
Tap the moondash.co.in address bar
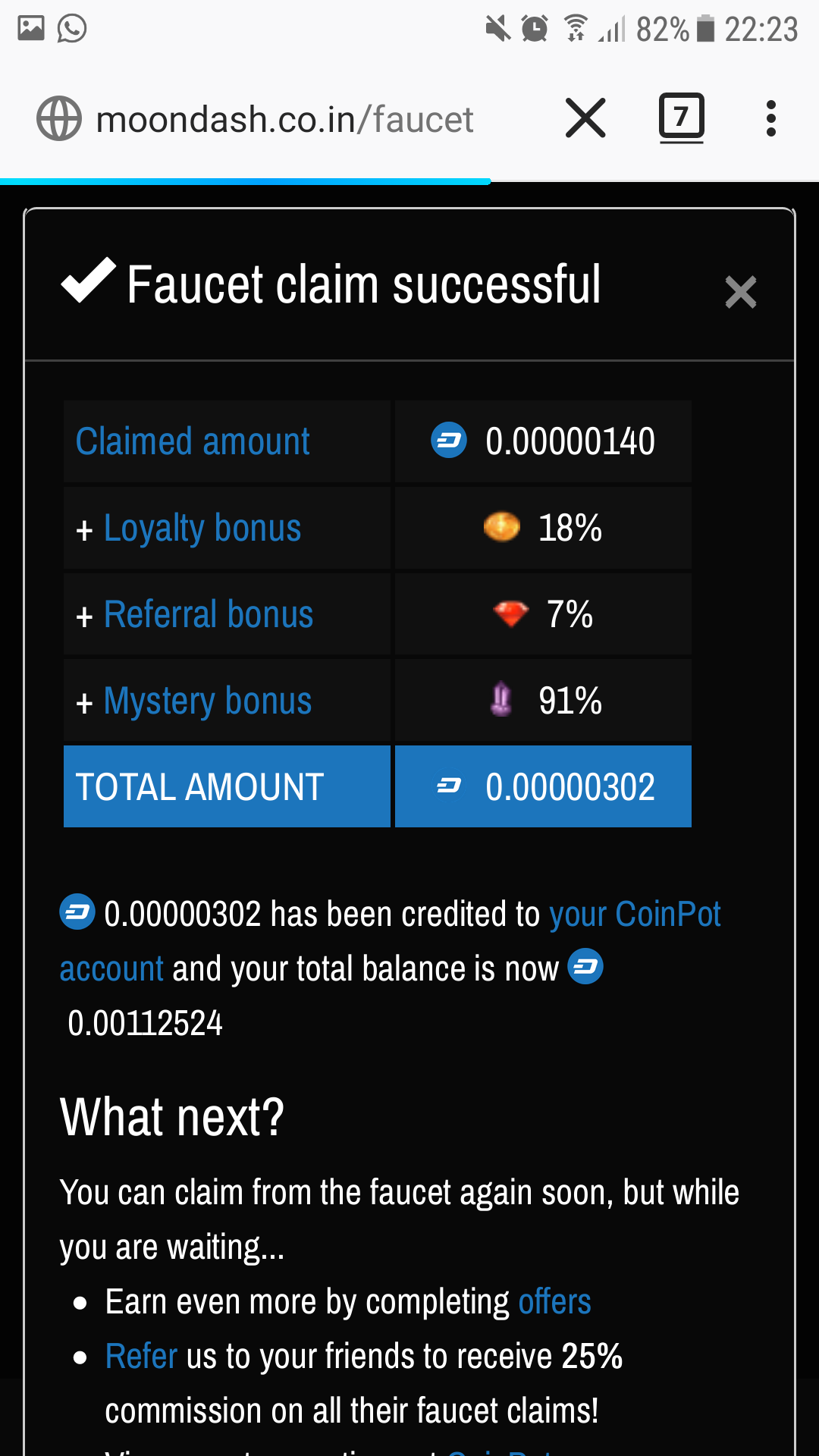pos(284,119)
